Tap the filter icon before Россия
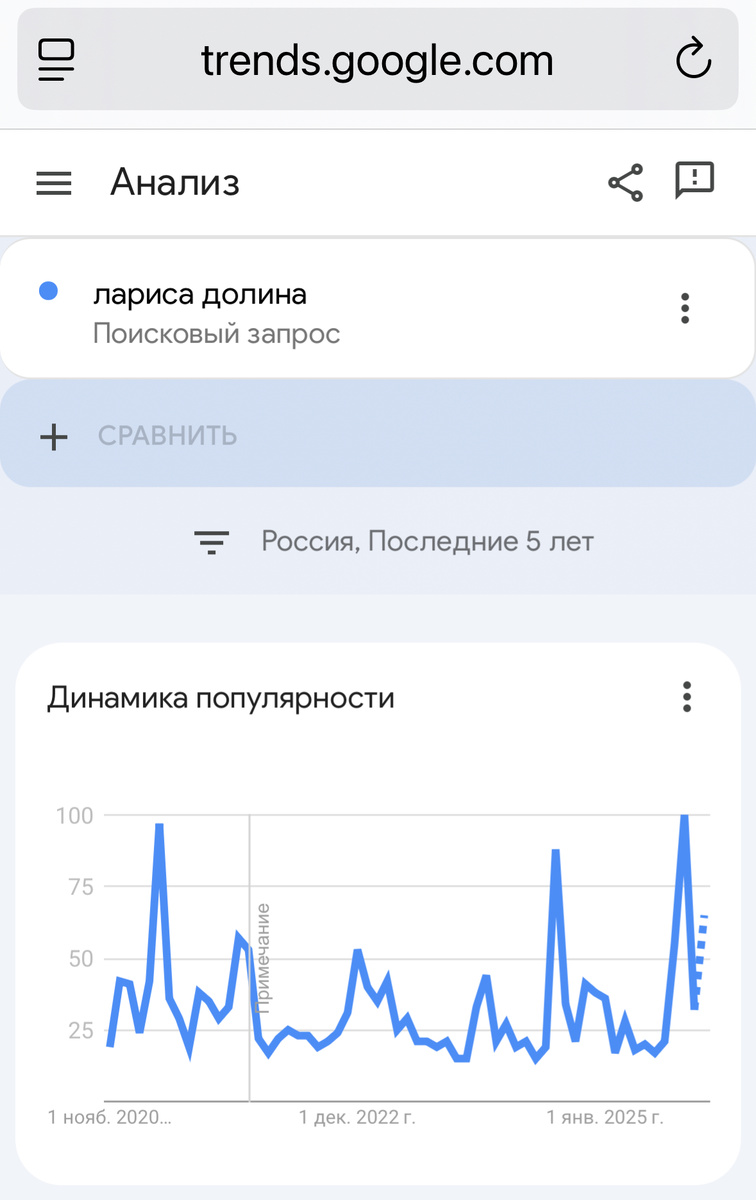 211,541
